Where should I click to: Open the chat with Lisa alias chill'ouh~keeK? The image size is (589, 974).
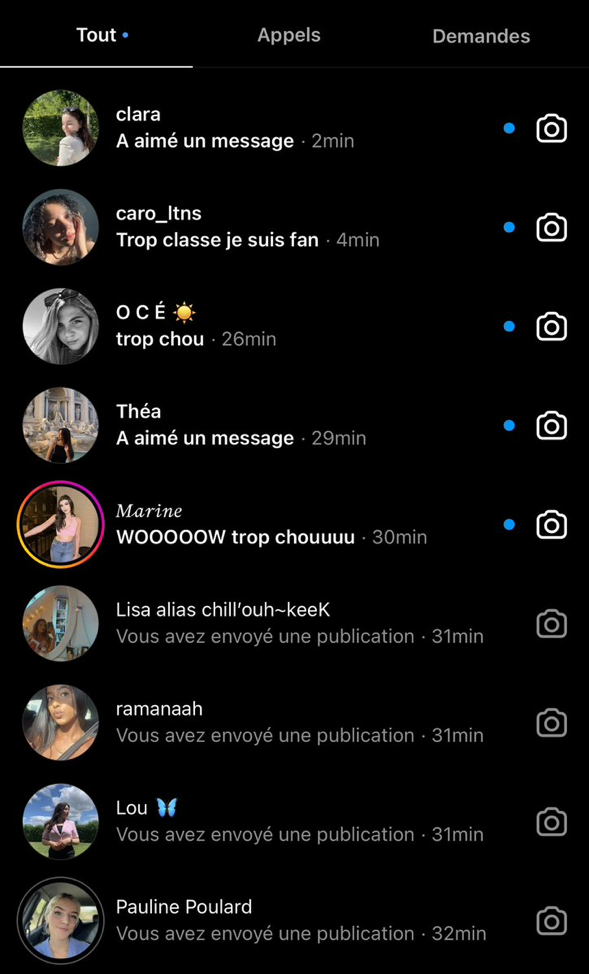click(x=294, y=624)
